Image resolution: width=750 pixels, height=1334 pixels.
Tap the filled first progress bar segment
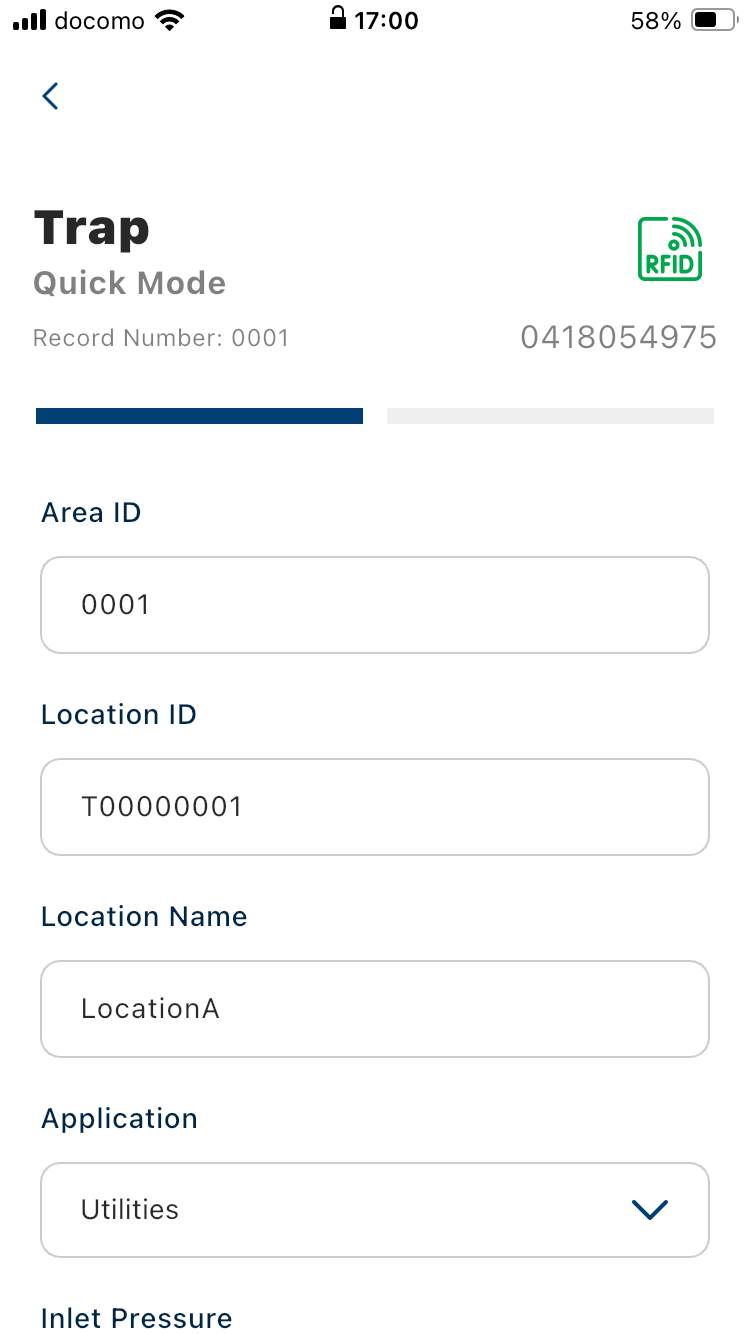(x=199, y=415)
